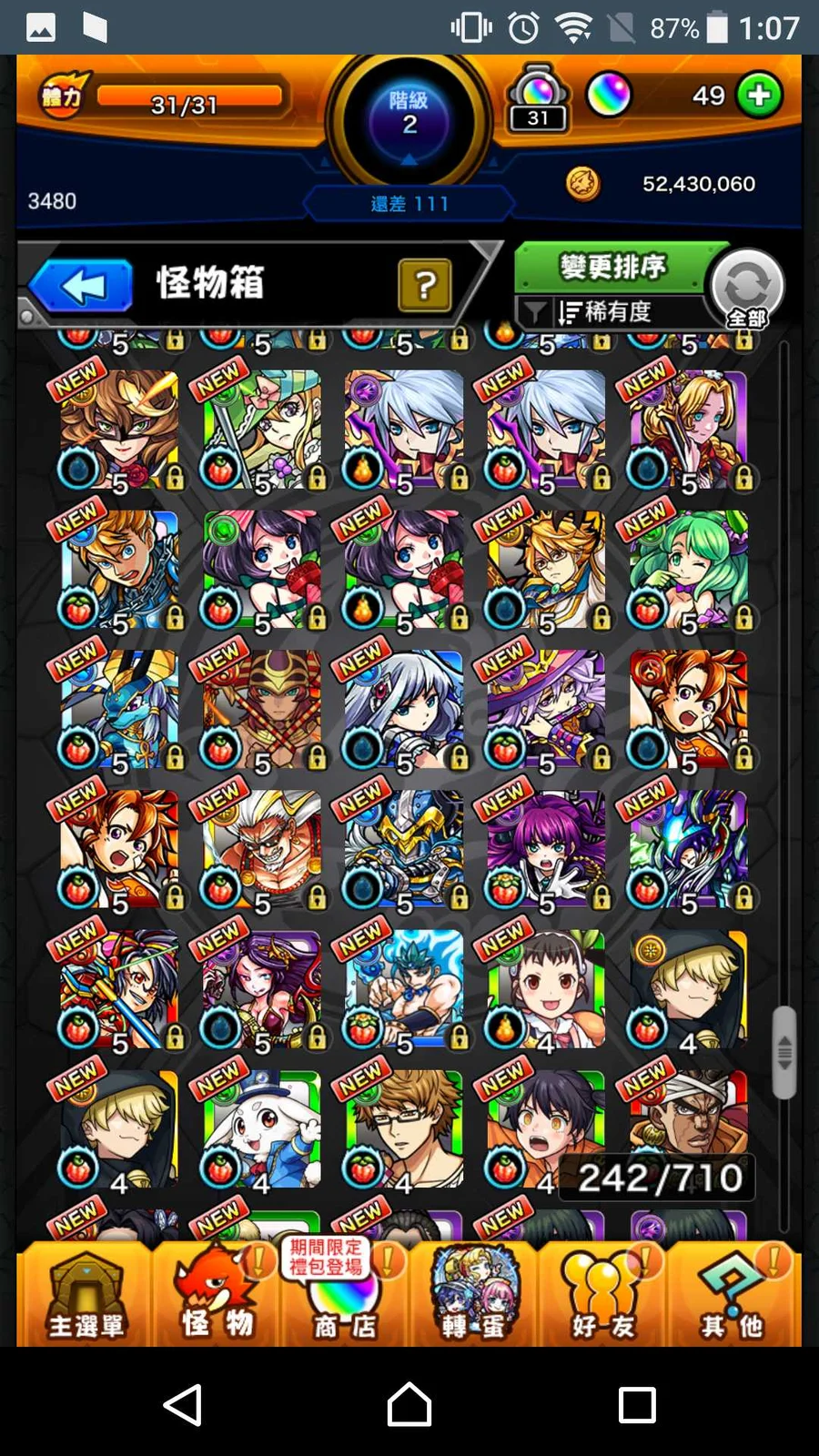This screenshot has width=819, height=1456.
Task: Add orbs with the green plus button
Action: (x=759, y=96)
